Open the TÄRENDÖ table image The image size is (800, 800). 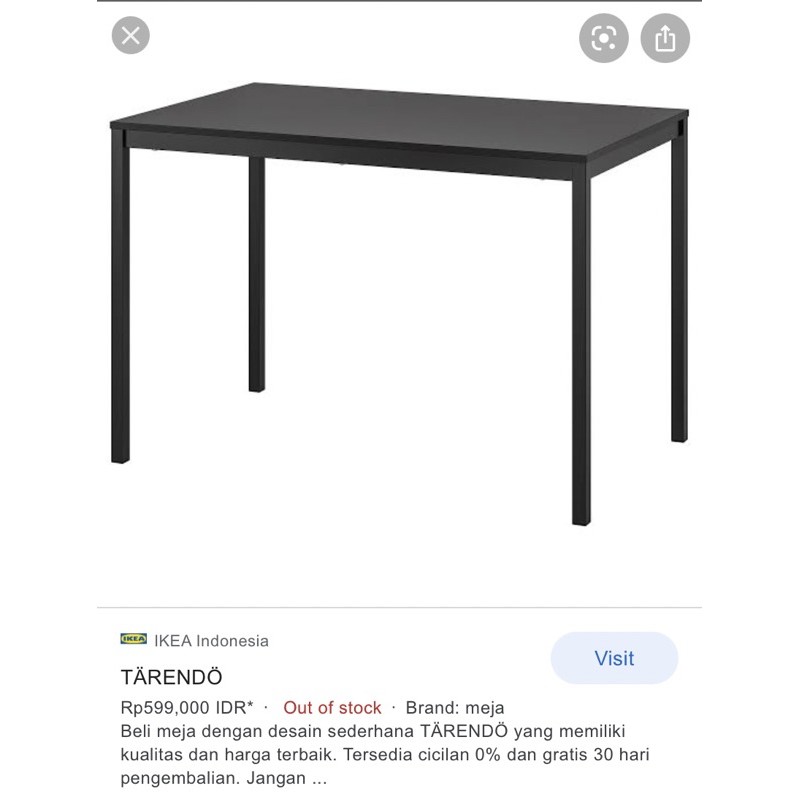tap(400, 300)
